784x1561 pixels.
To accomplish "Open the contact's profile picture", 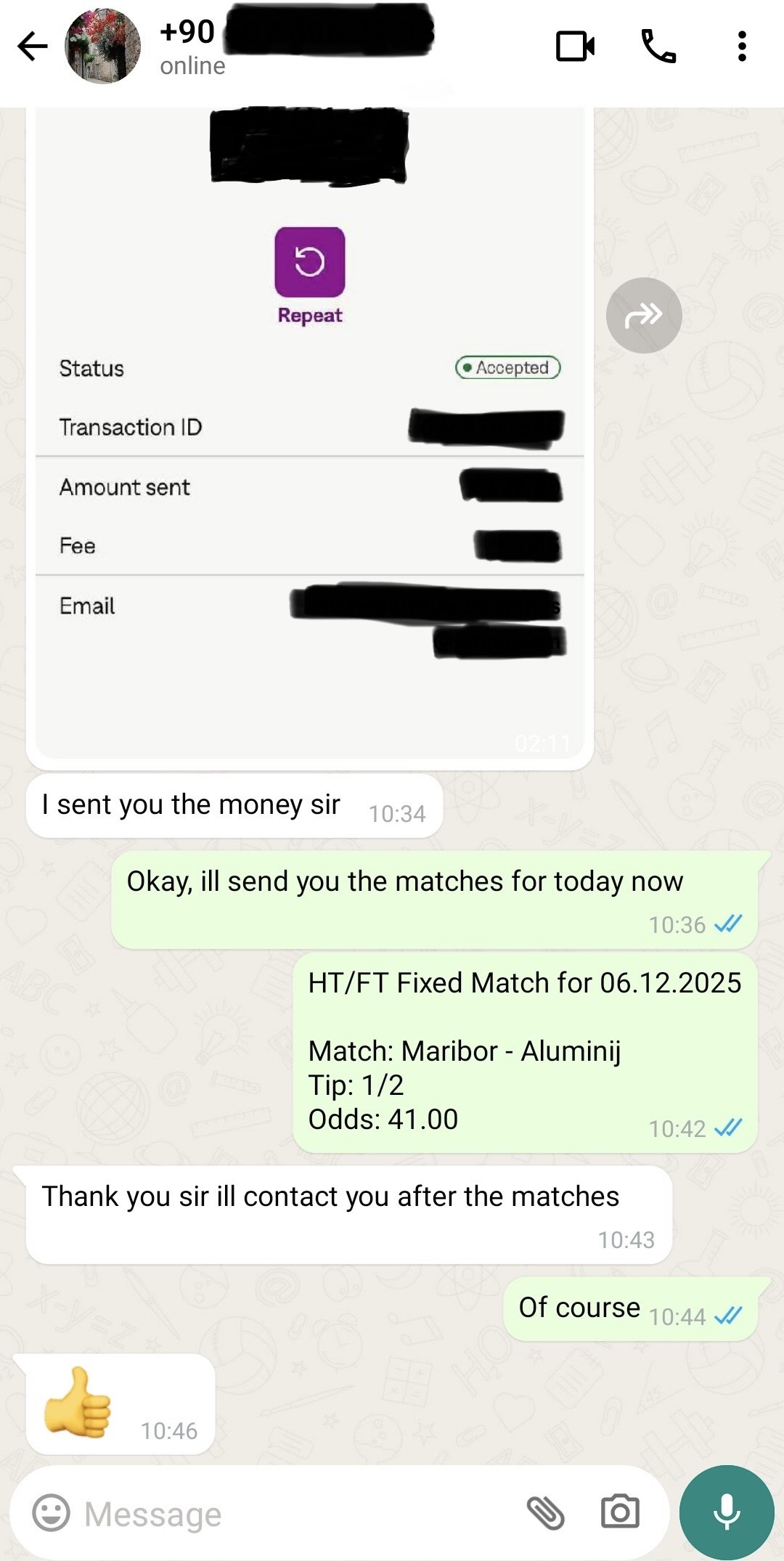I will pyautogui.click(x=103, y=46).
